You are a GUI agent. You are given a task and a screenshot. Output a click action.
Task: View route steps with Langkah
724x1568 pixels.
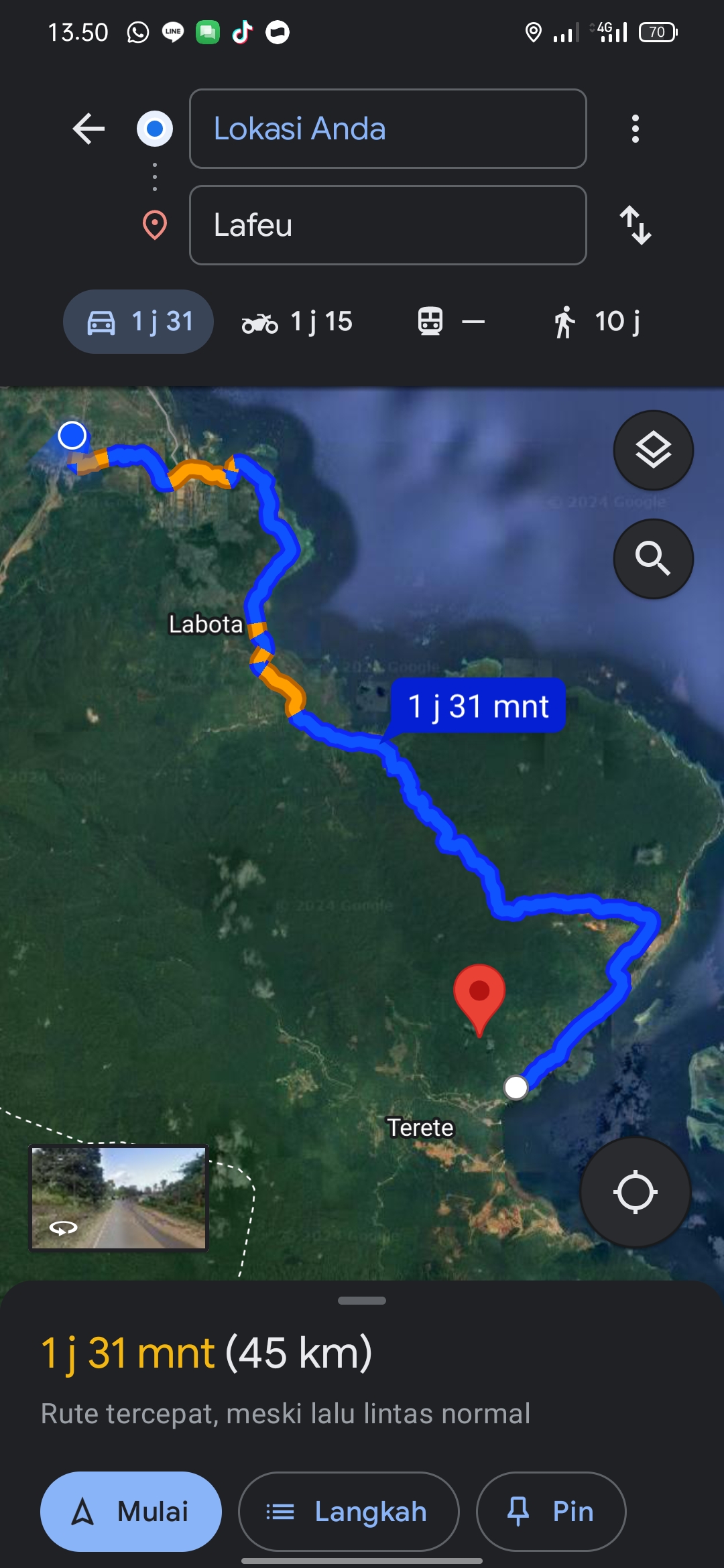click(349, 1512)
